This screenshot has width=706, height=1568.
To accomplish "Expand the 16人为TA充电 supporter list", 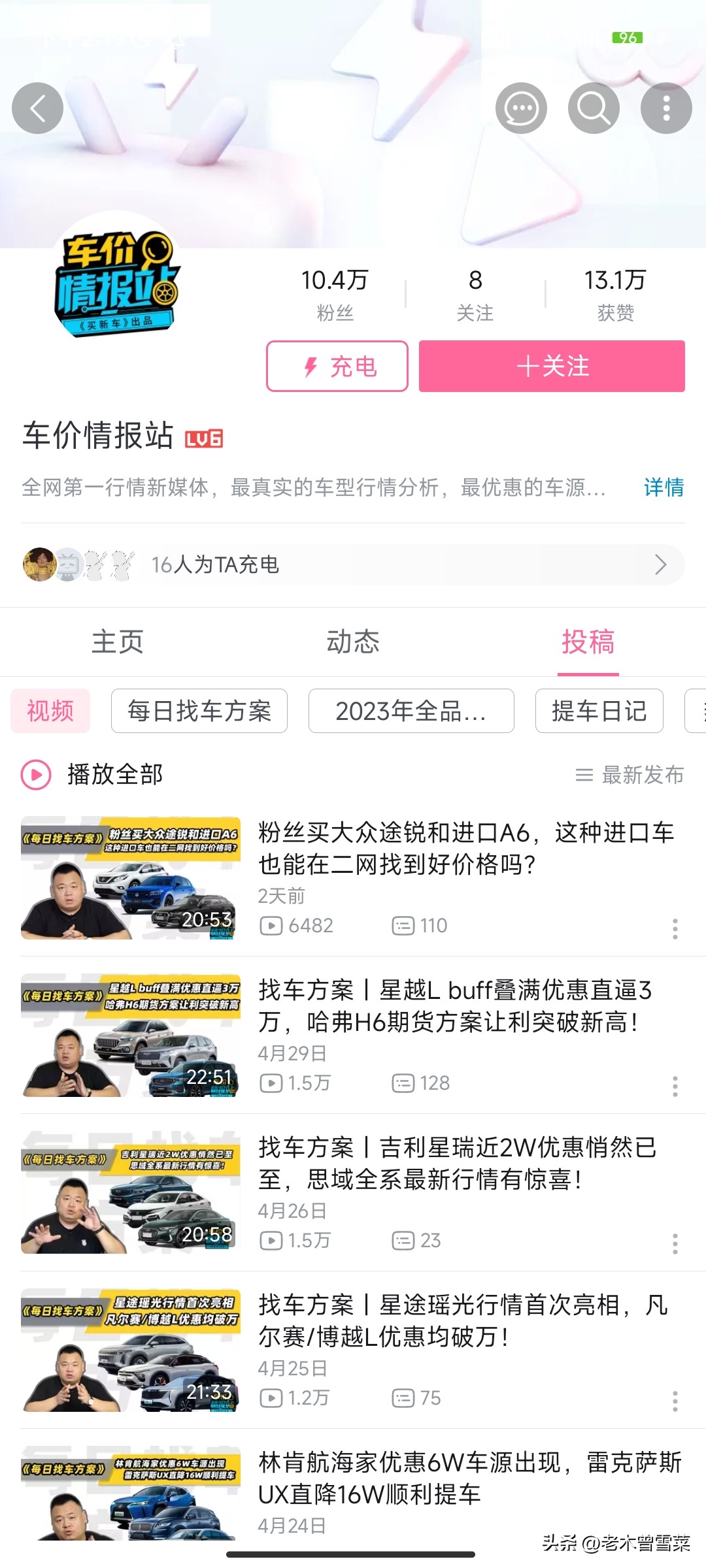I will [353, 564].
